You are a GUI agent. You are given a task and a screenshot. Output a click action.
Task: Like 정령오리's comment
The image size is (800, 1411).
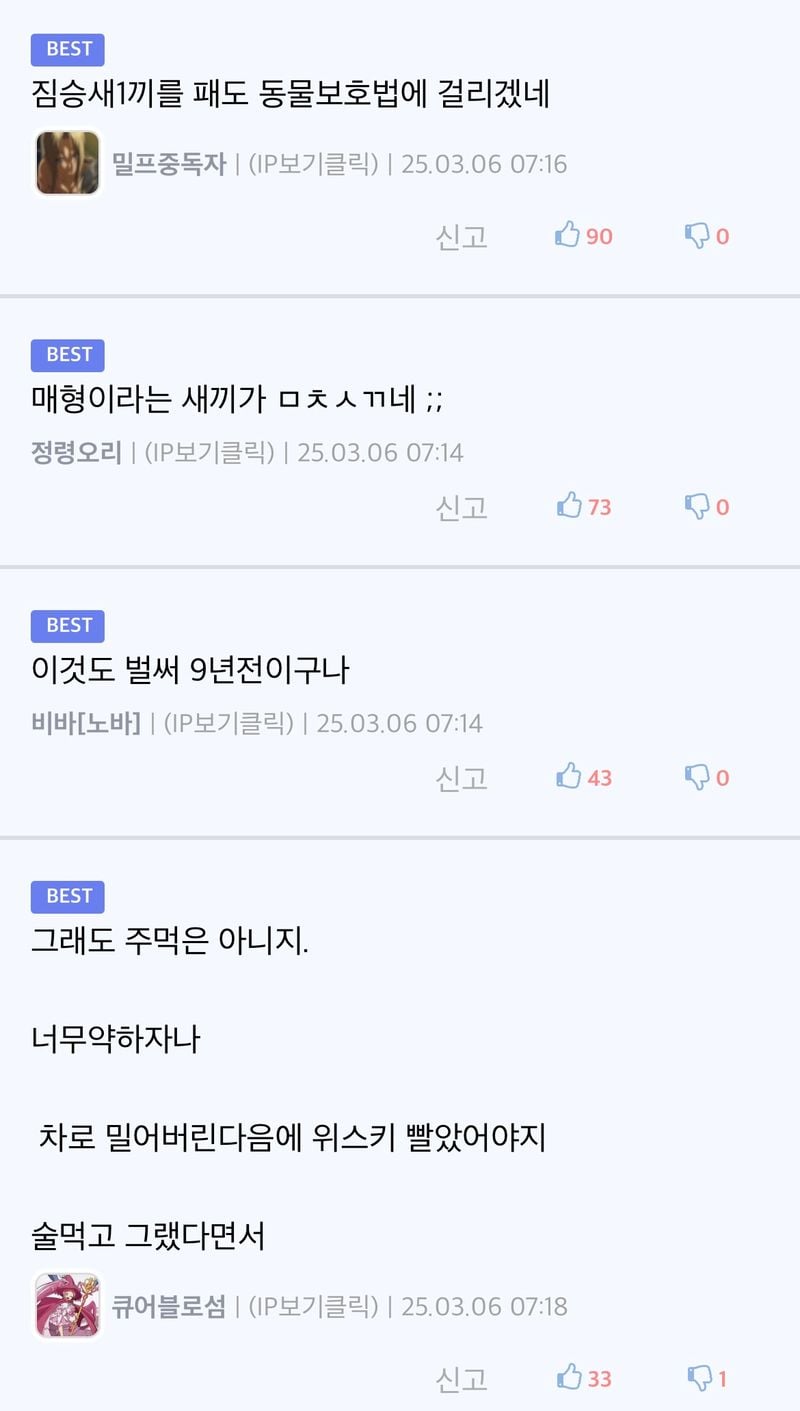click(x=569, y=507)
